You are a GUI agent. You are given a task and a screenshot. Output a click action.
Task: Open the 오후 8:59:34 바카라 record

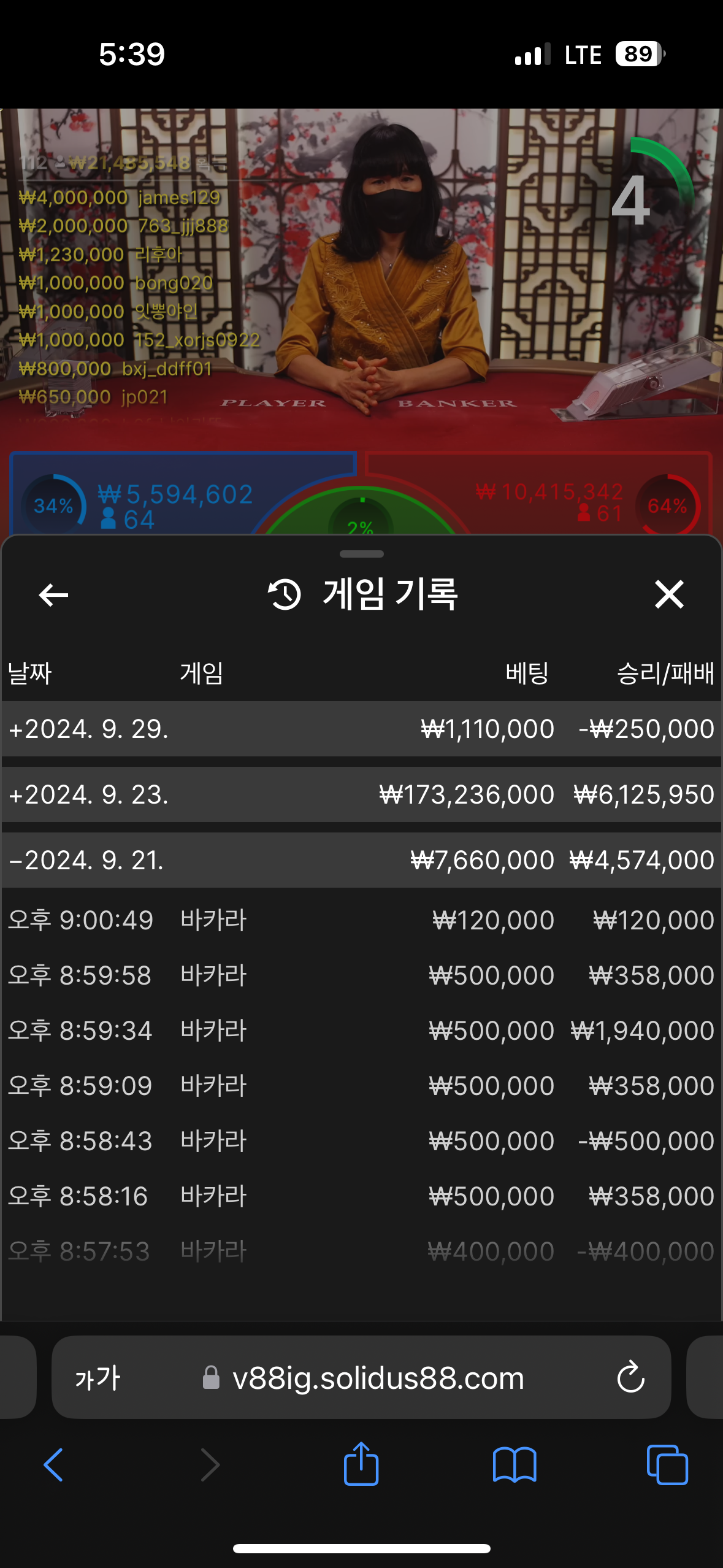pyautogui.click(x=361, y=1031)
